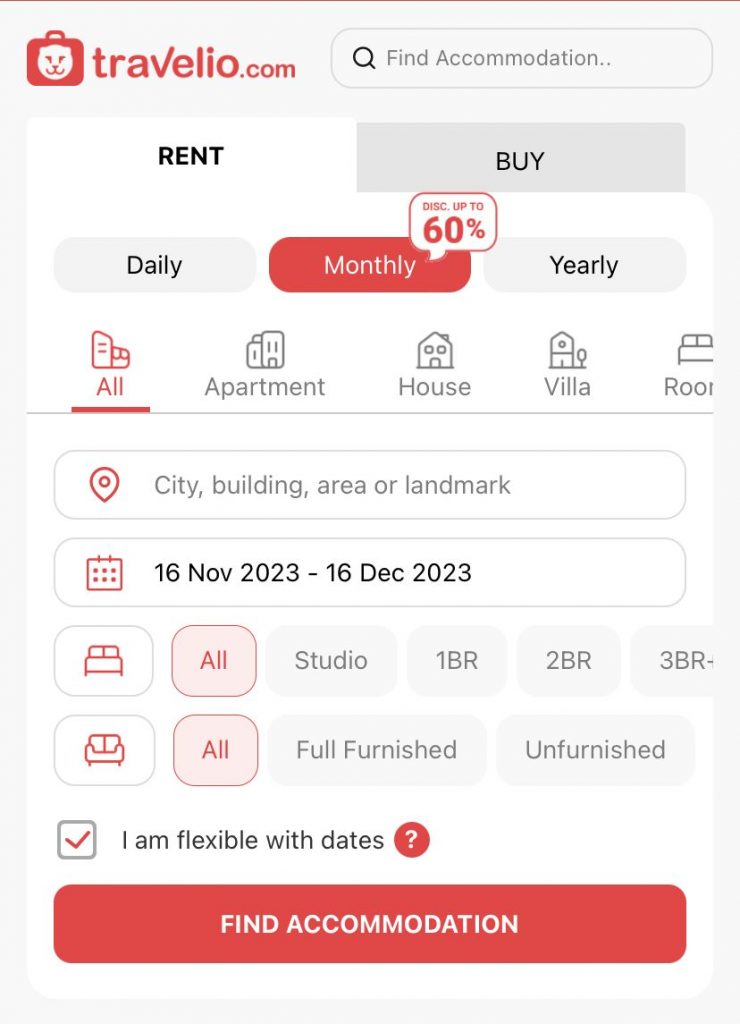The image size is (740, 1024).
Task: Open the flexible dates help icon
Action: tap(411, 840)
